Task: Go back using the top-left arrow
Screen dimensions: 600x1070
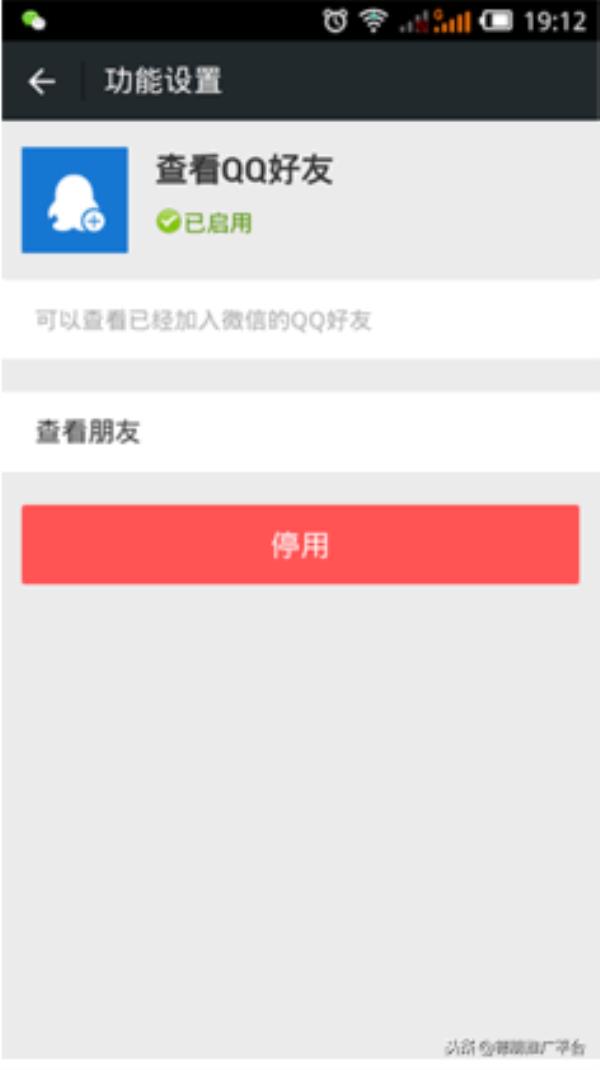Action: click(42, 82)
